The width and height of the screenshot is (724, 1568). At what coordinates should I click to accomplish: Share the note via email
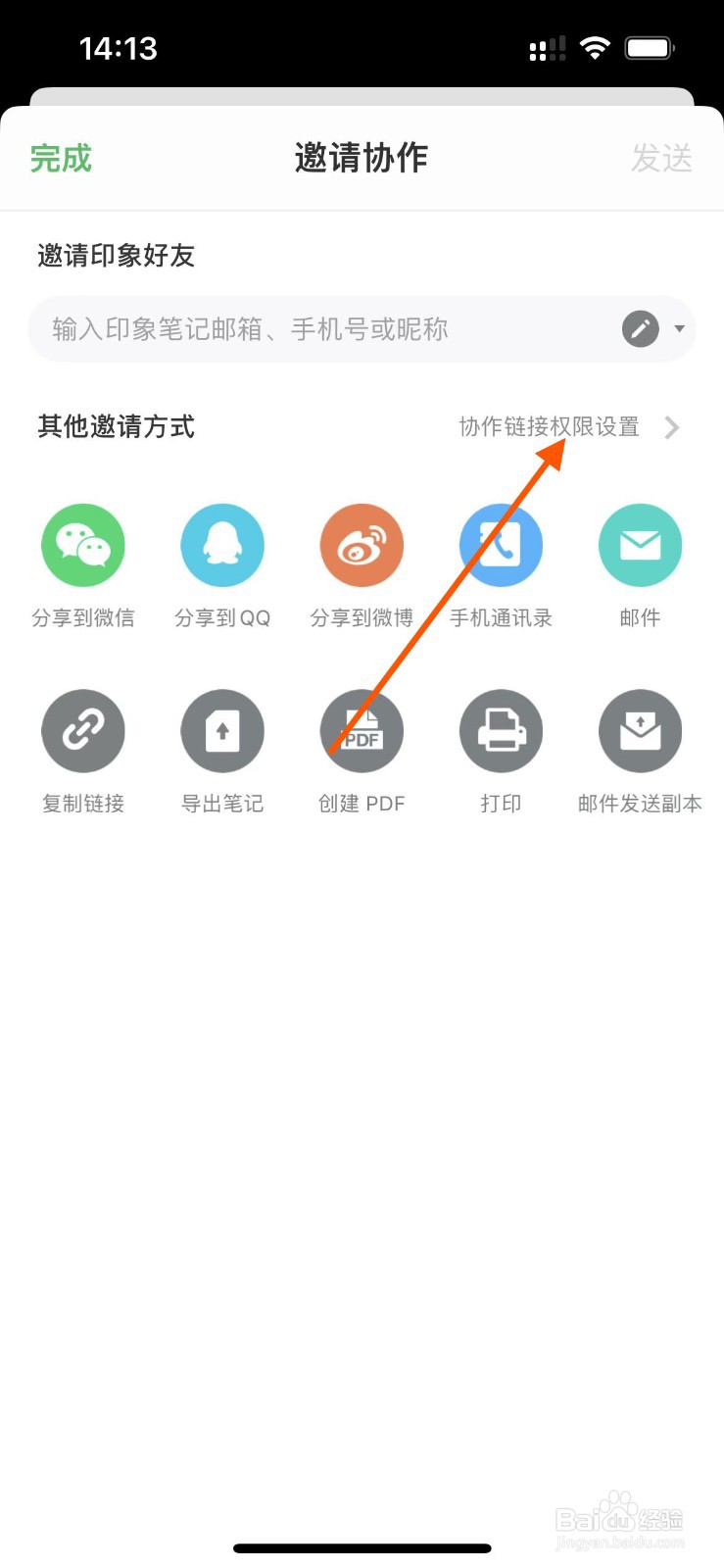640,545
